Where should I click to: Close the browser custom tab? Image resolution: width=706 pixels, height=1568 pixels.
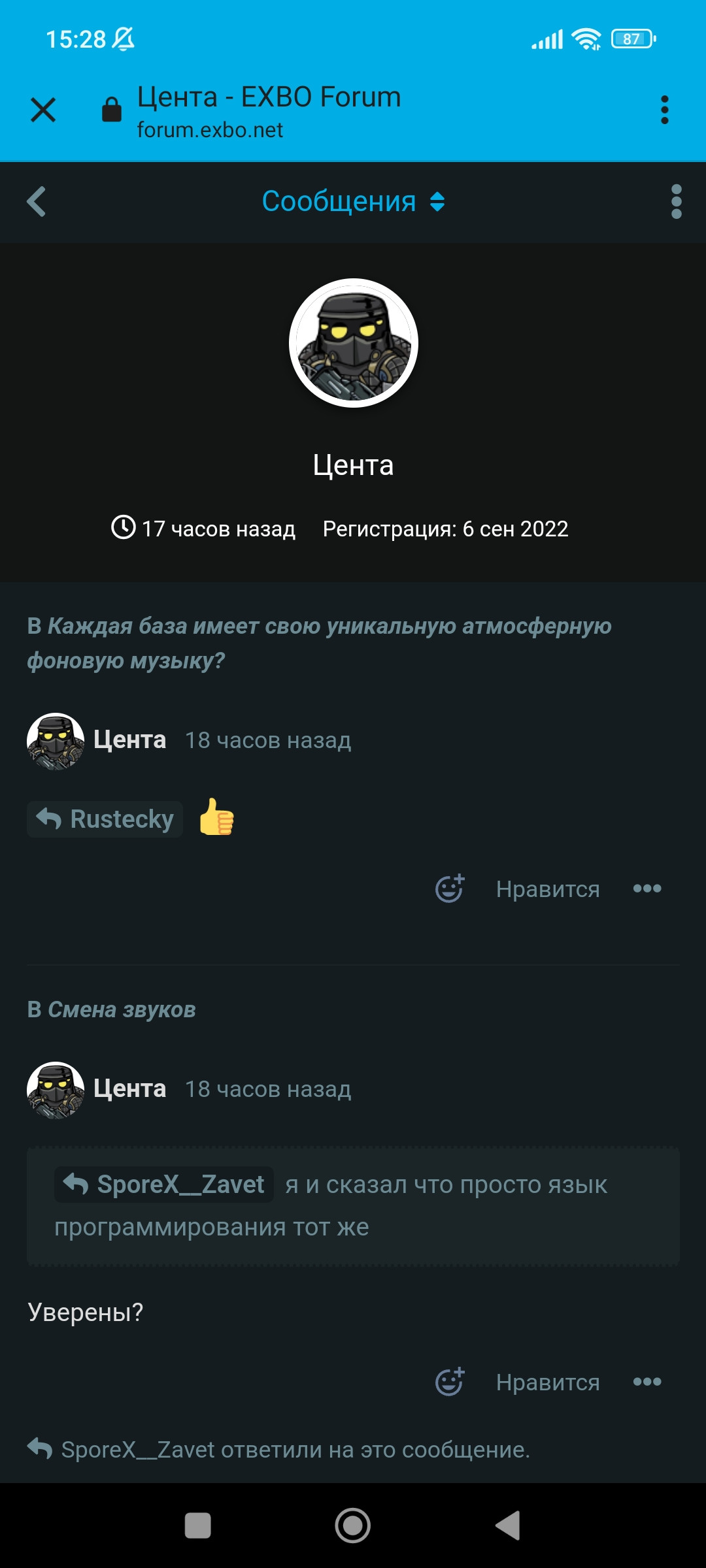click(x=43, y=110)
